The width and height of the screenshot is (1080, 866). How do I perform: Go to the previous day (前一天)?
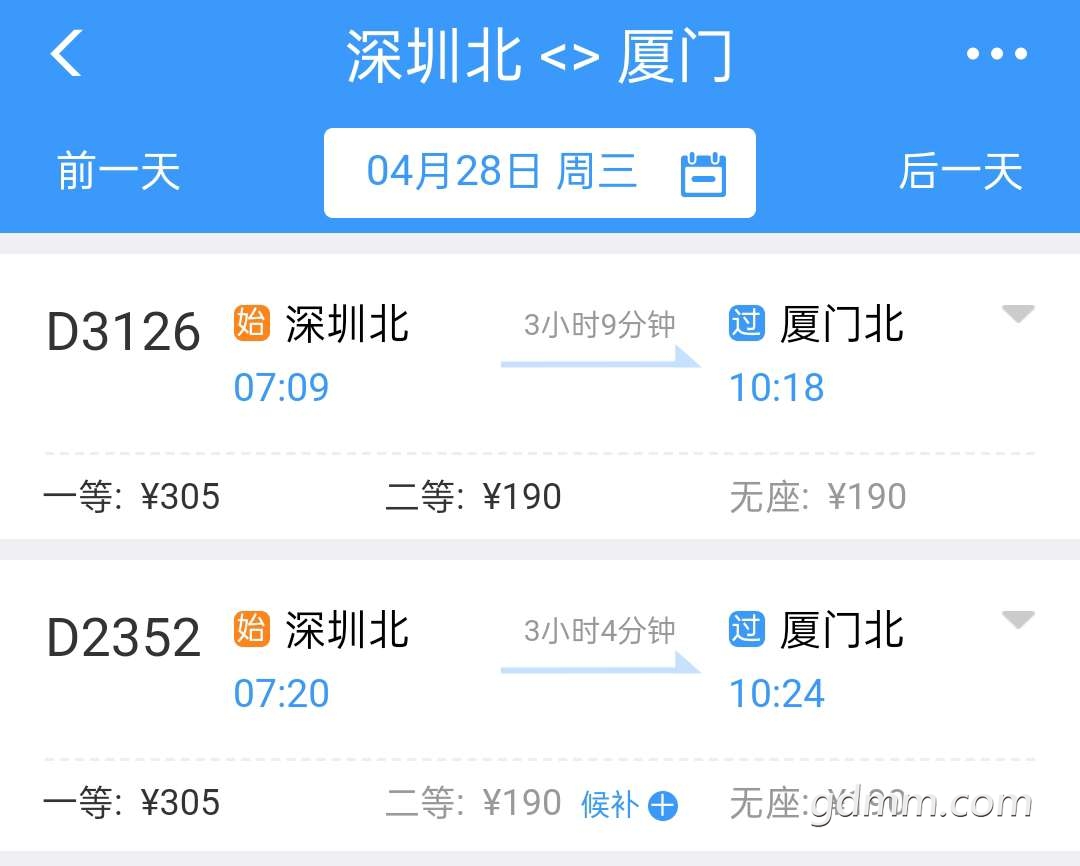pyautogui.click(x=118, y=172)
